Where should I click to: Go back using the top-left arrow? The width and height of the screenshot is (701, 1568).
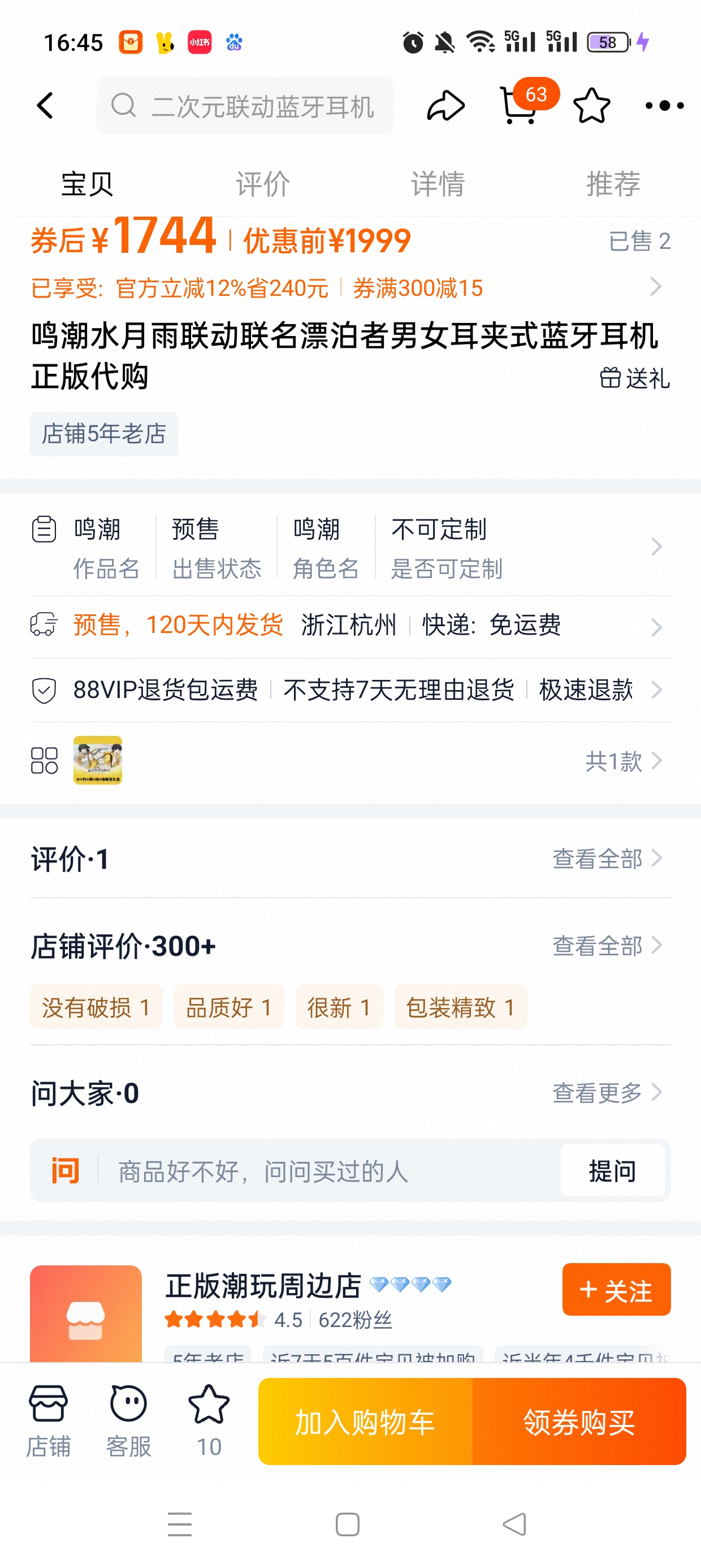pyautogui.click(x=46, y=106)
